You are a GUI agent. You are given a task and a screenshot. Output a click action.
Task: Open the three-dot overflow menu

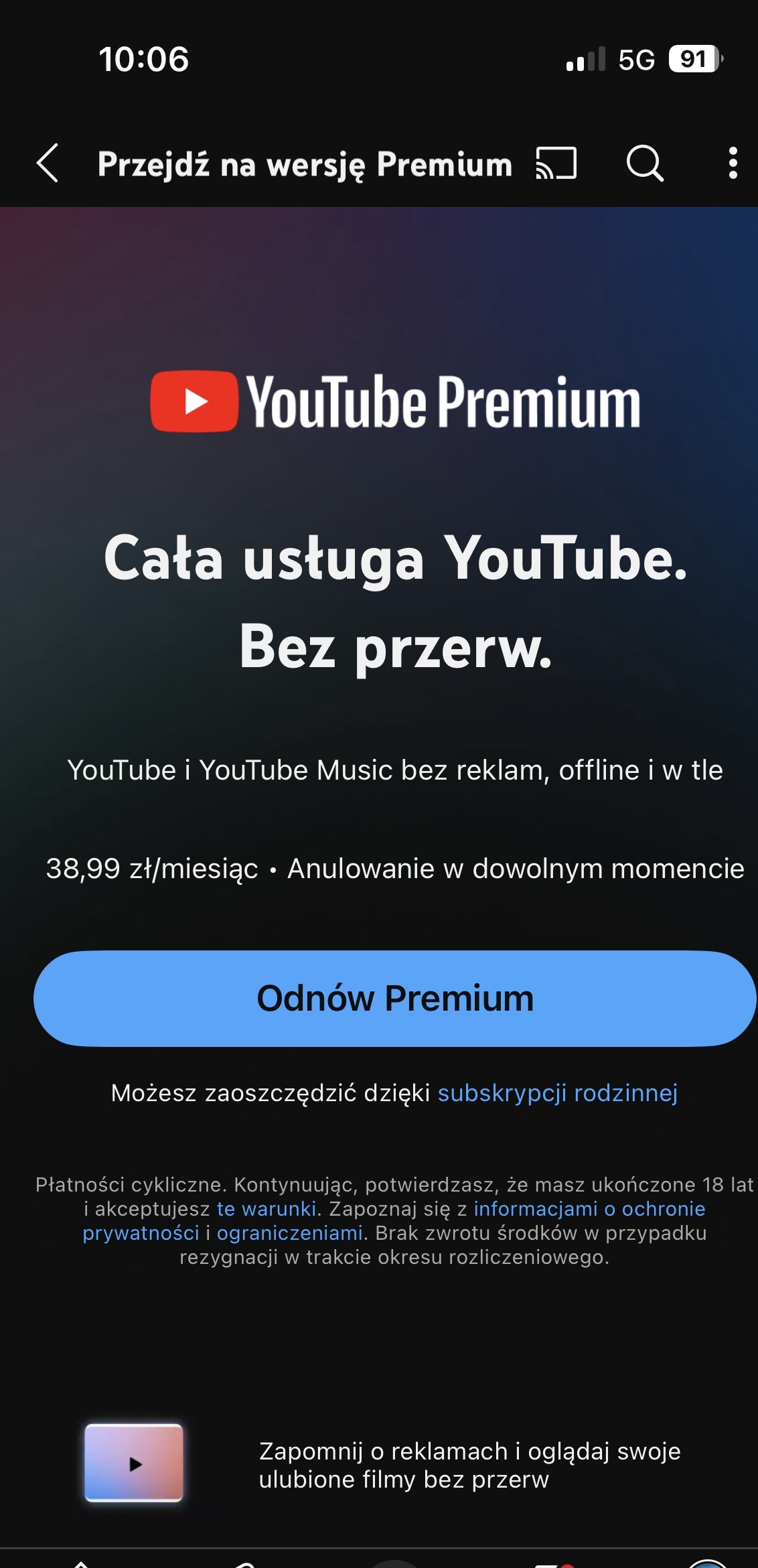coord(733,163)
